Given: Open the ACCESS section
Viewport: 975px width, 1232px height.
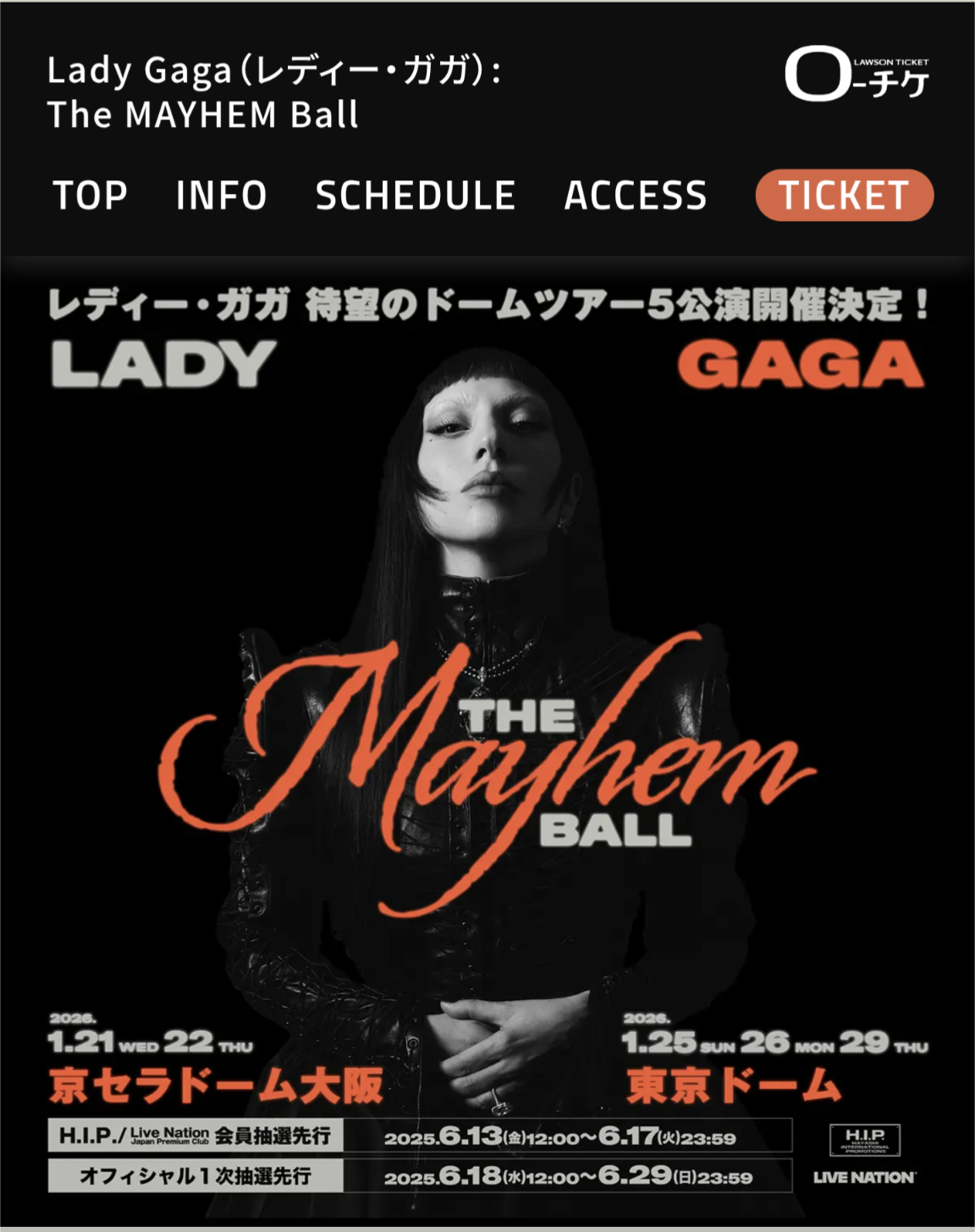Looking at the screenshot, I should click(x=635, y=196).
